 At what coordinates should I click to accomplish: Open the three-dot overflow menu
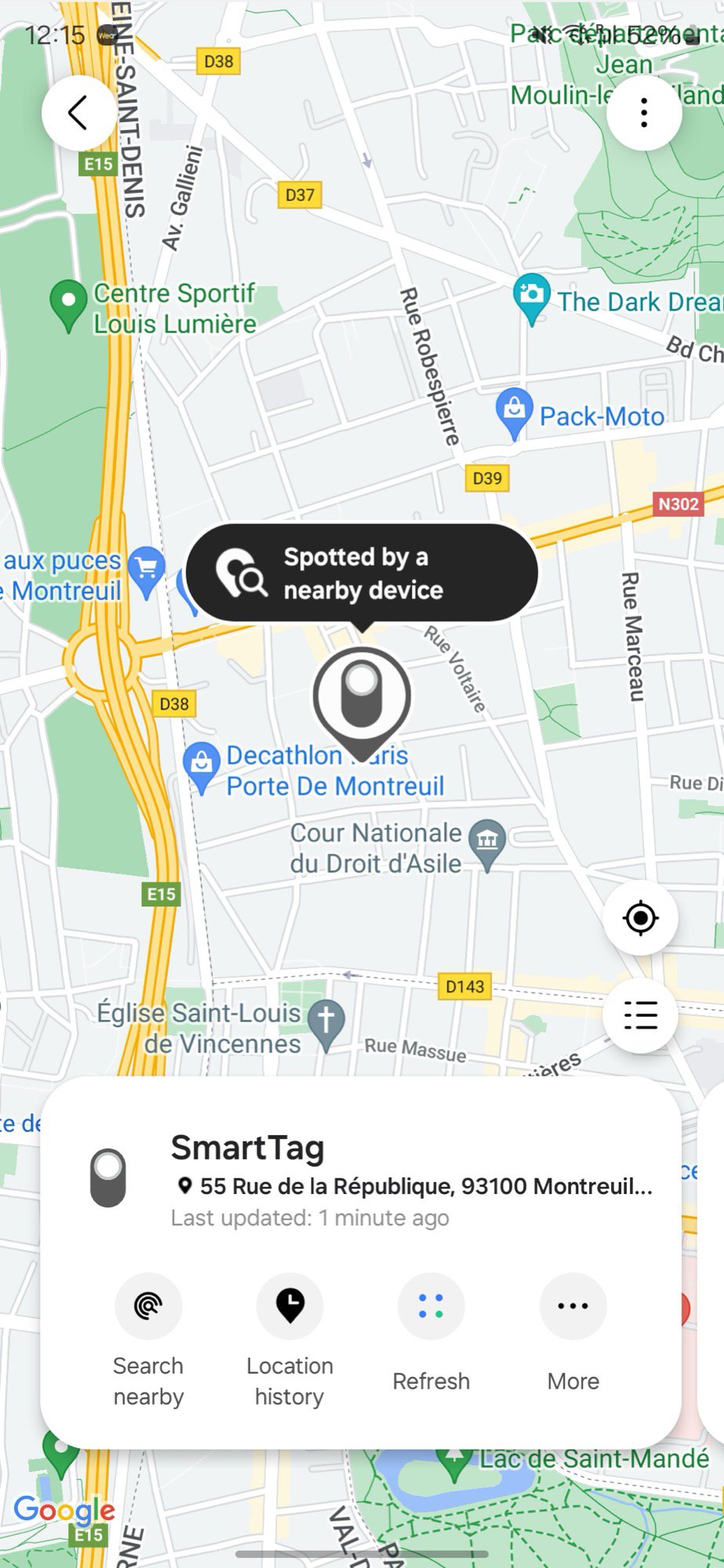[643, 113]
